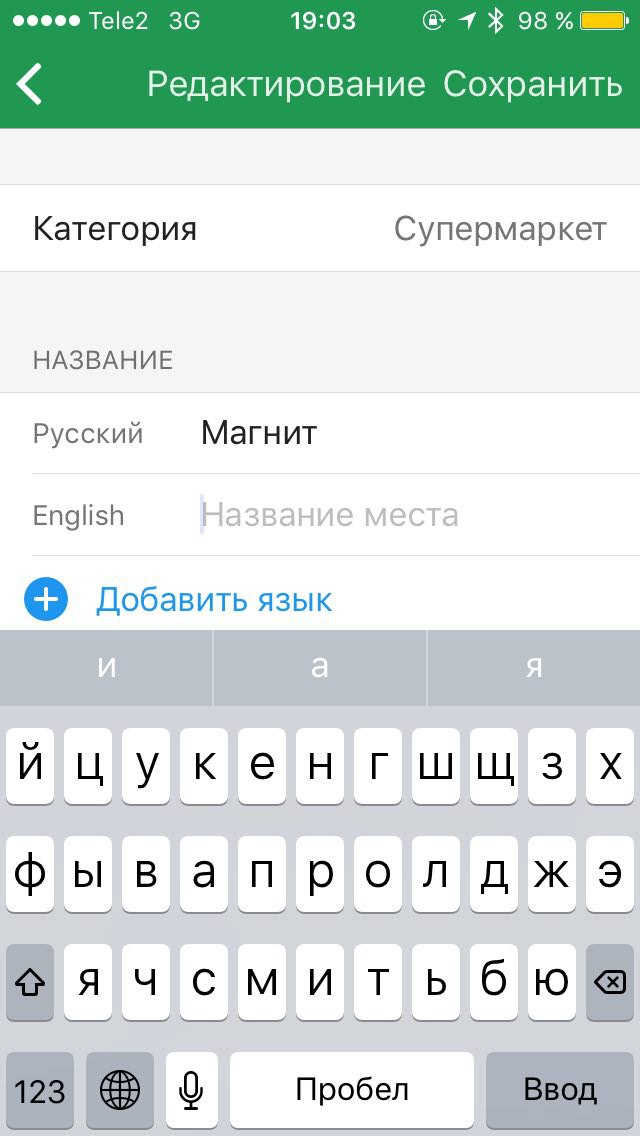Start dictation with the microphone key
Screen dimensions: 640x1136
[191, 1090]
